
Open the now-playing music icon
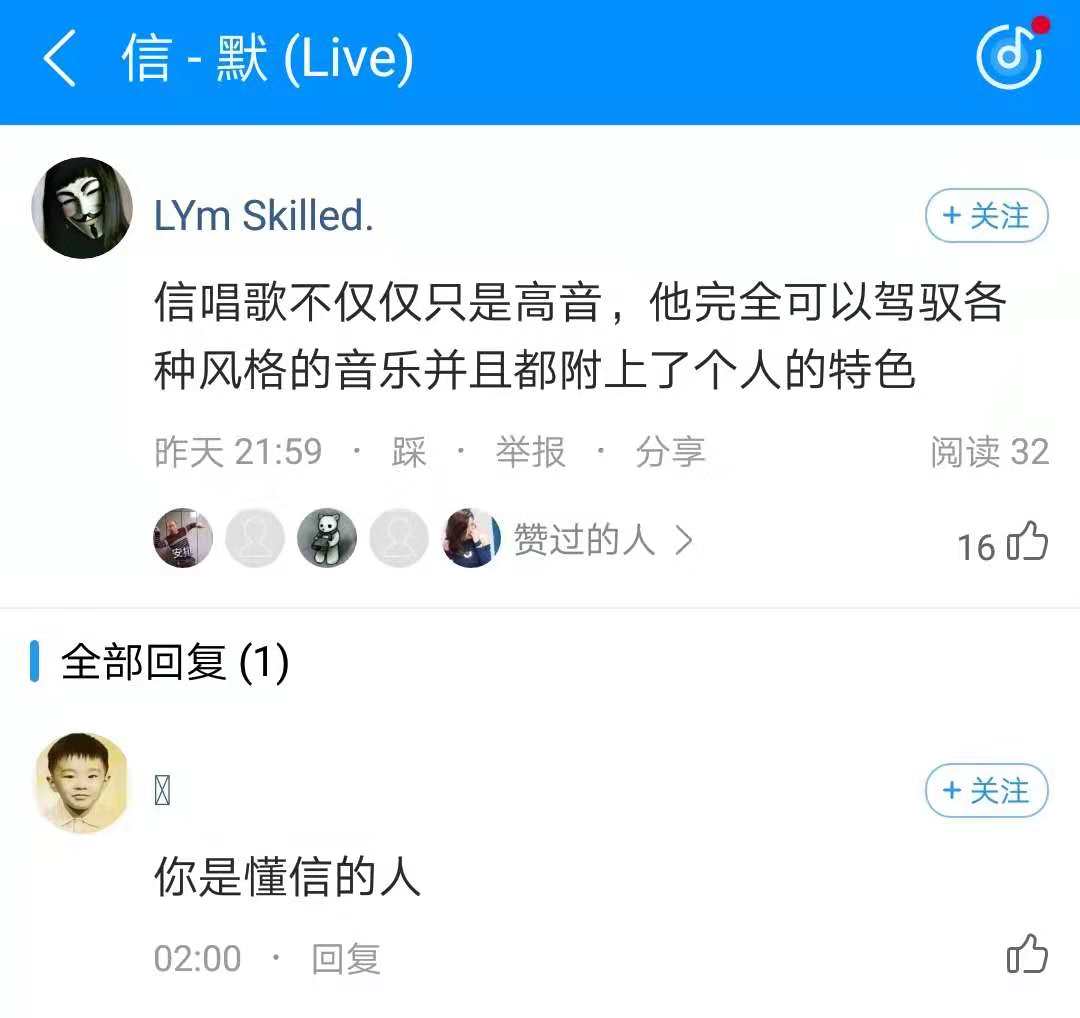(x=1010, y=55)
